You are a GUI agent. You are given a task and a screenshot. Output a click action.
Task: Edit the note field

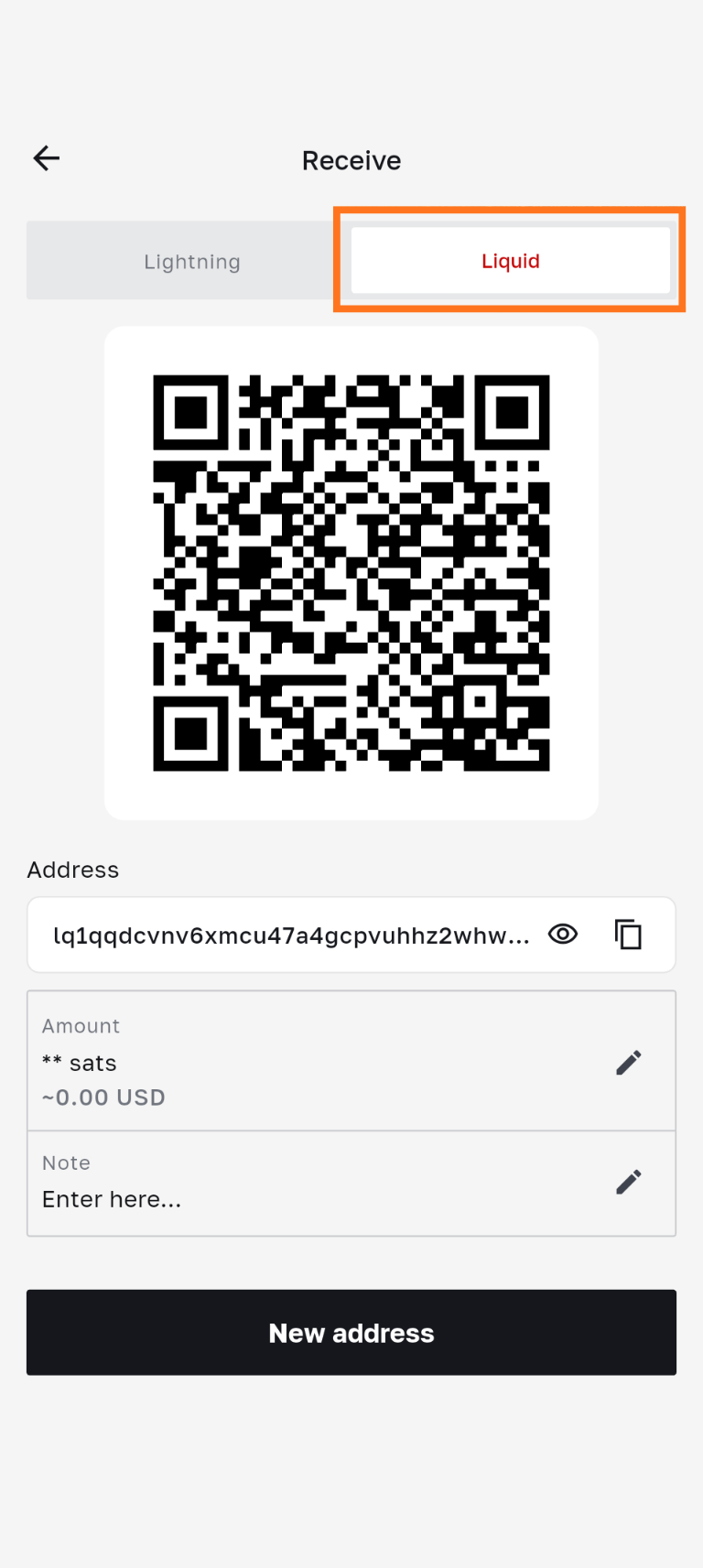(x=628, y=1182)
